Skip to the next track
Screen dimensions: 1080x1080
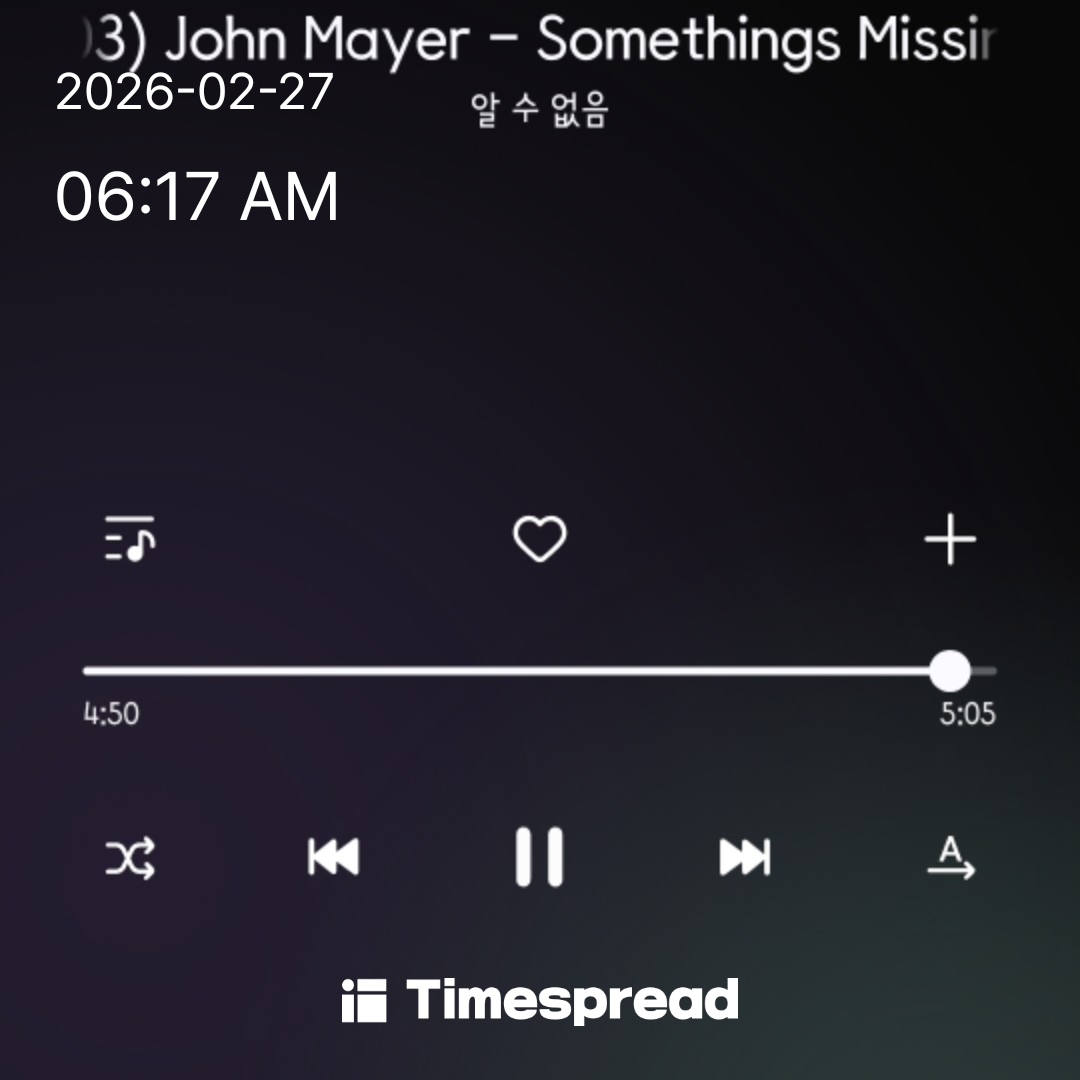[x=745, y=858]
